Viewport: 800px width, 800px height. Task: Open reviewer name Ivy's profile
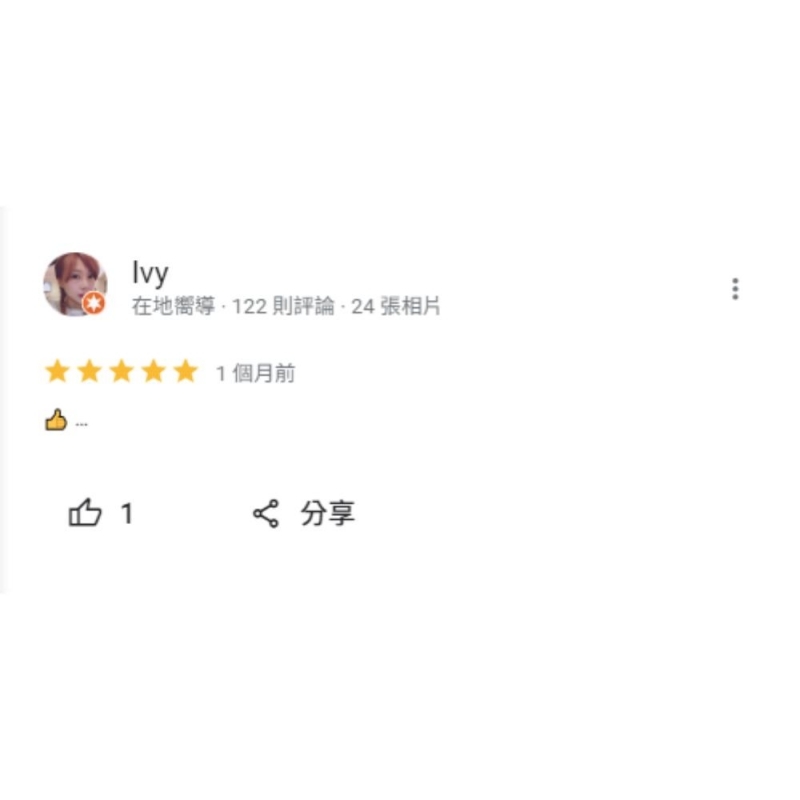click(150, 272)
